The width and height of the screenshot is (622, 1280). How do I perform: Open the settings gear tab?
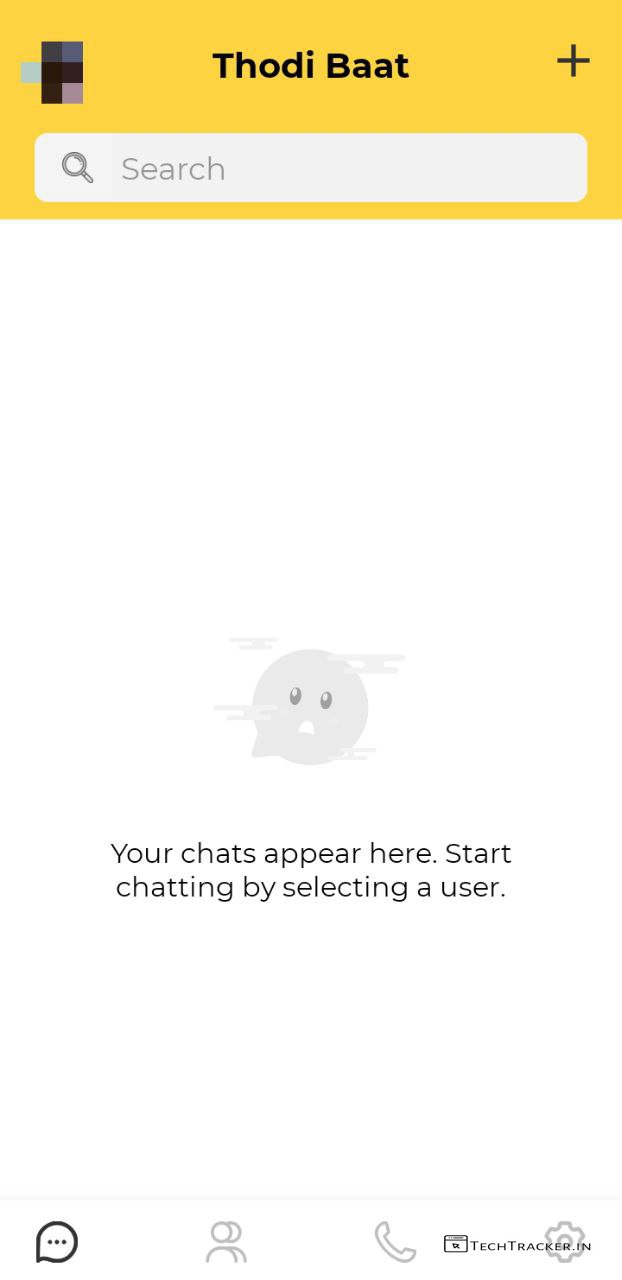click(565, 1242)
